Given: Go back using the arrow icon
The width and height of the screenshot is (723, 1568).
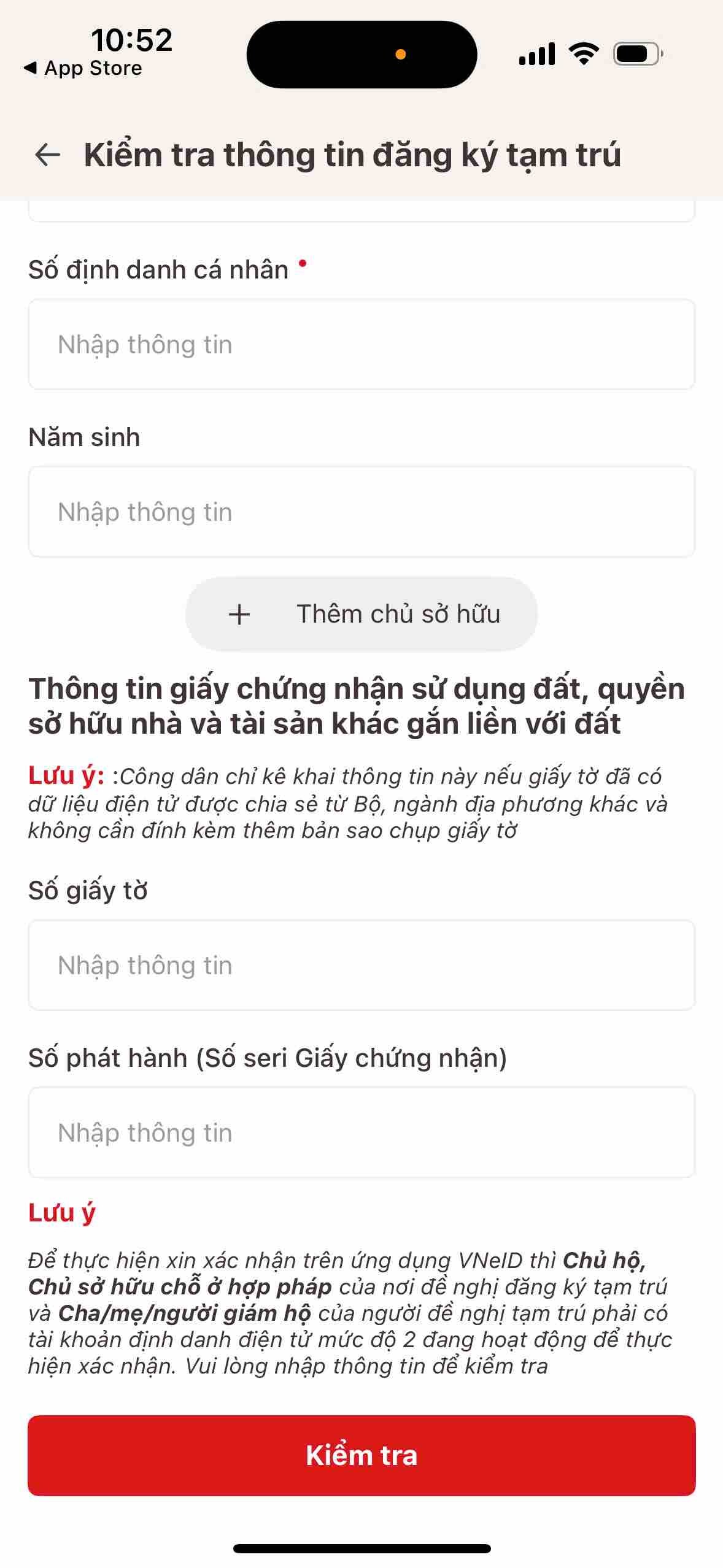Looking at the screenshot, I should tap(47, 155).
